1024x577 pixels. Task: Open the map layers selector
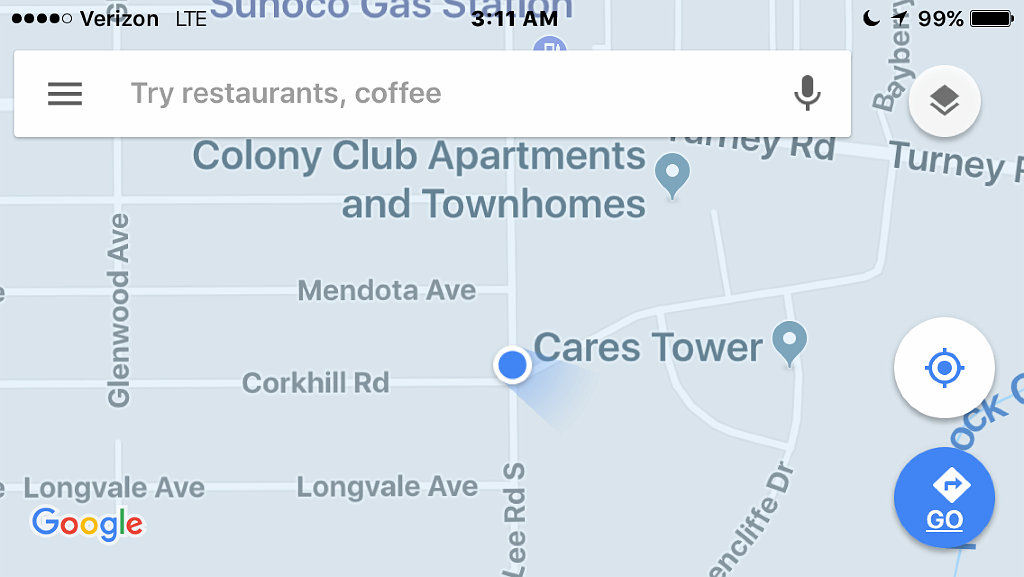[944, 101]
